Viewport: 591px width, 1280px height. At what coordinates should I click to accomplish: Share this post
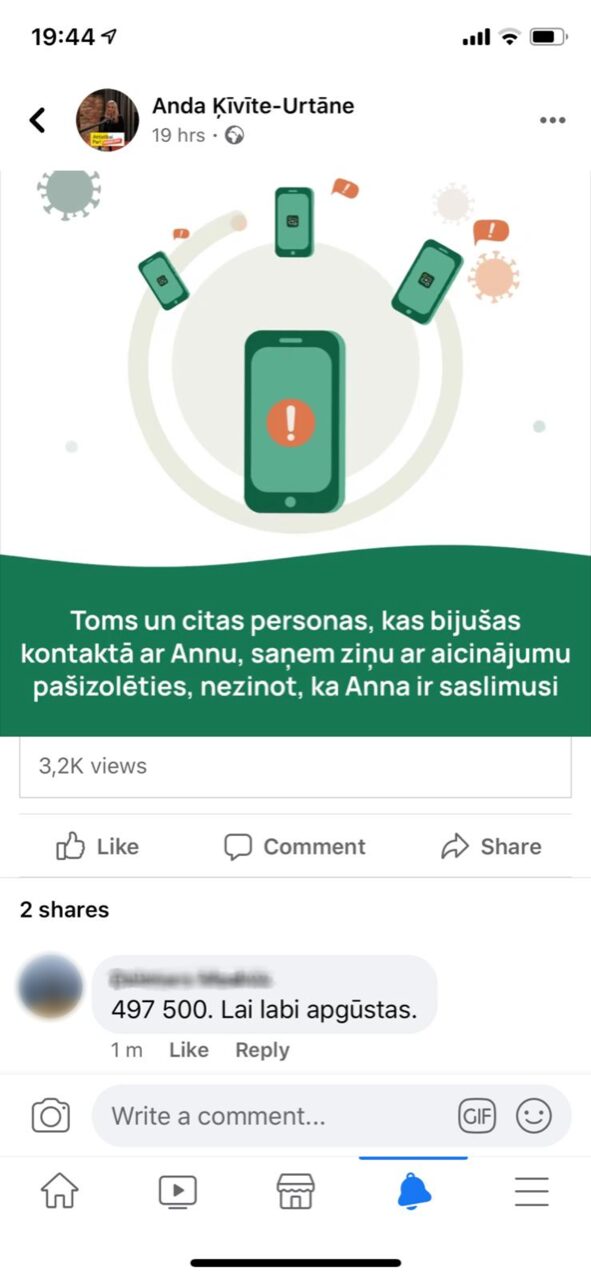click(491, 847)
